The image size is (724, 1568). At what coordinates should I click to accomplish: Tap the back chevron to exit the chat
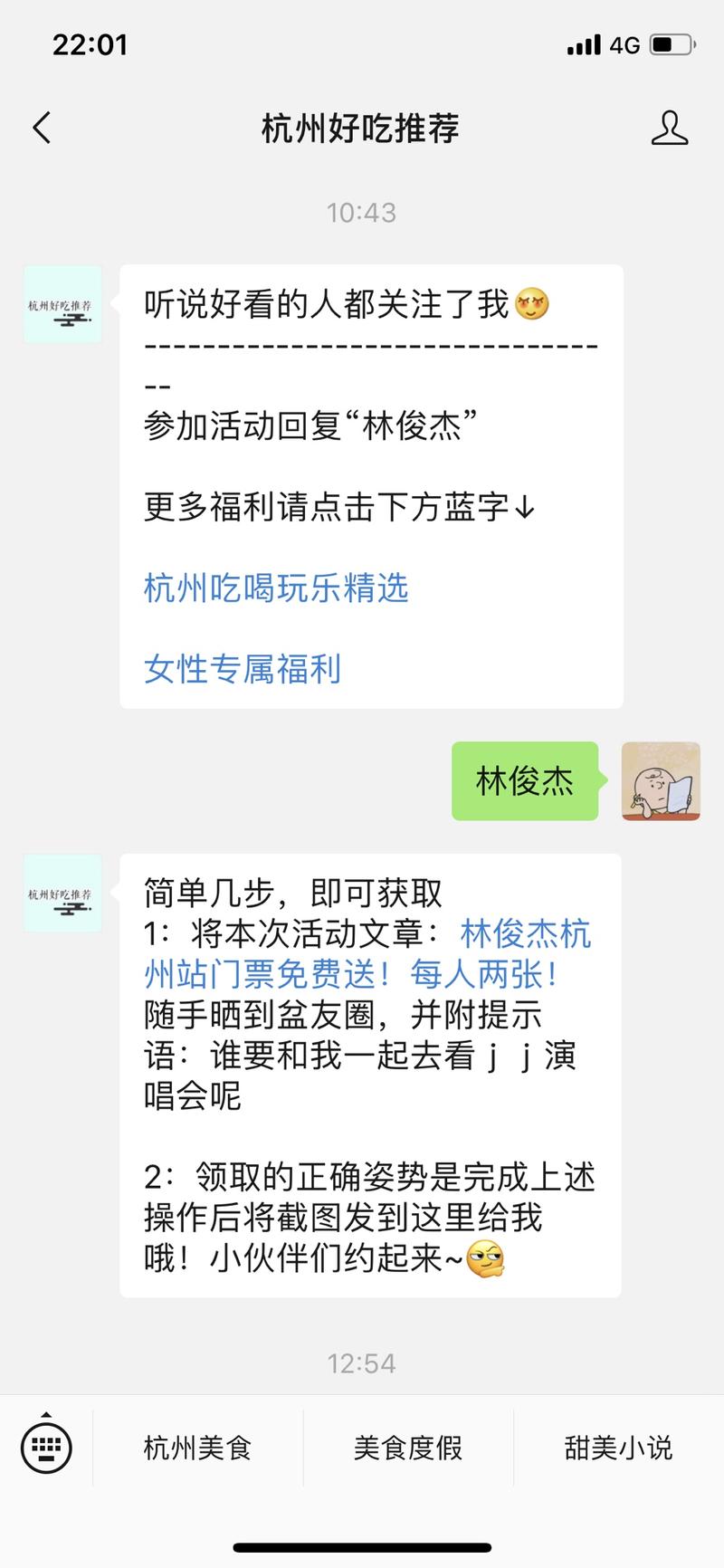tap(40, 128)
